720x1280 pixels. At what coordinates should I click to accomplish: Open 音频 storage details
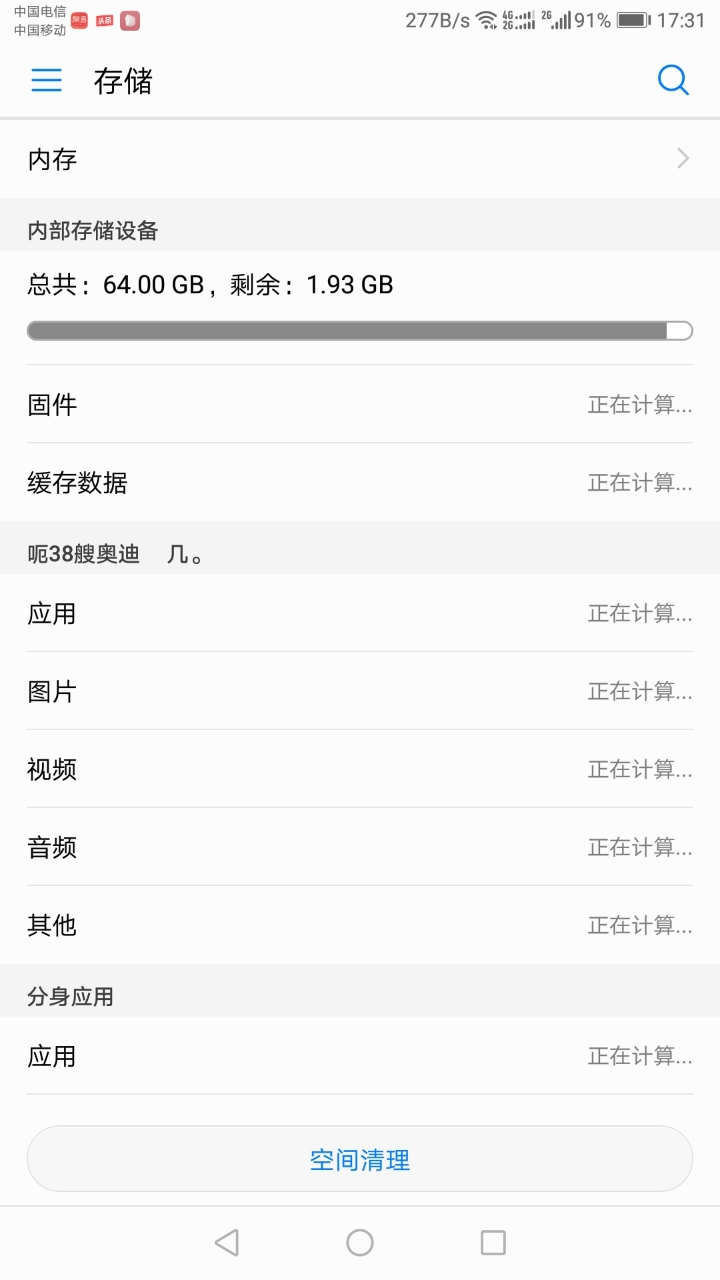pyautogui.click(x=360, y=847)
